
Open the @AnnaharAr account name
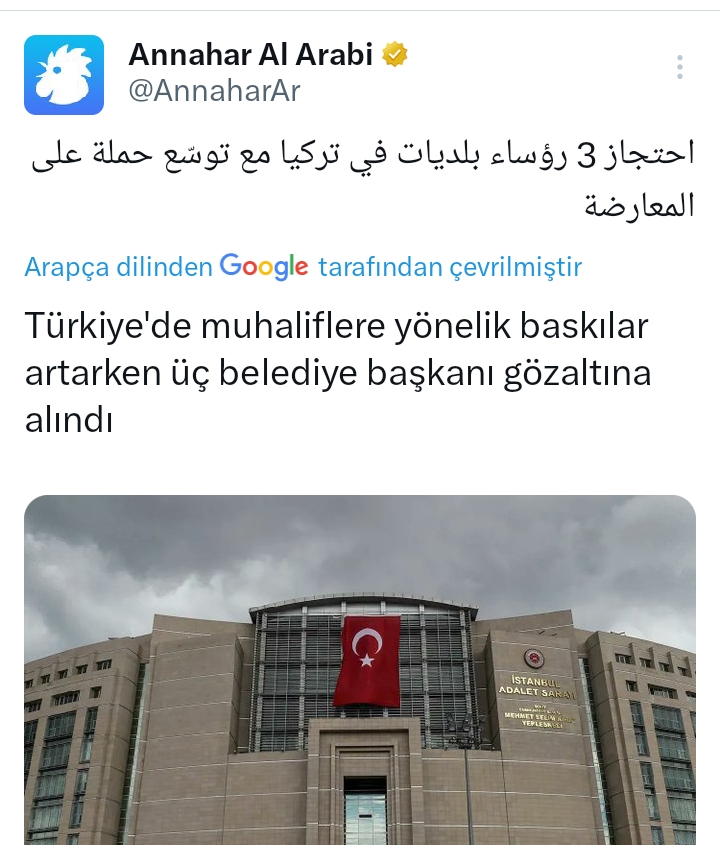coord(214,91)
